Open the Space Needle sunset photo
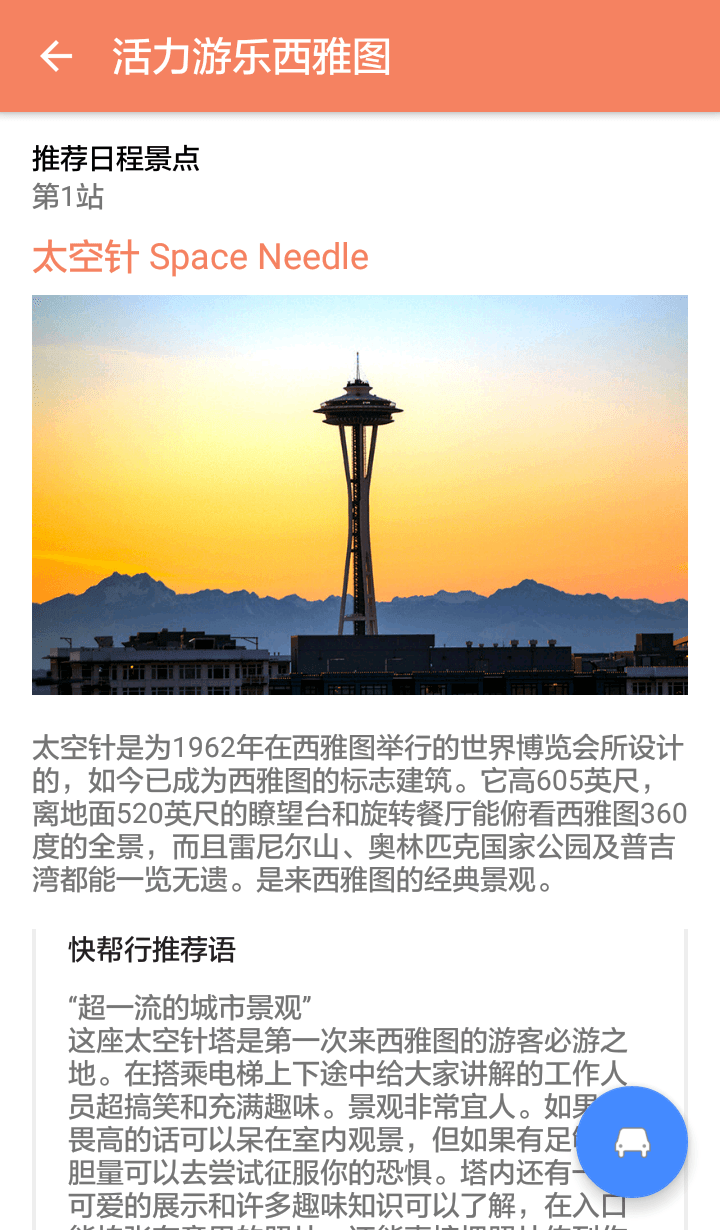This screenshot has width=720, height=1230. (360, 495)
